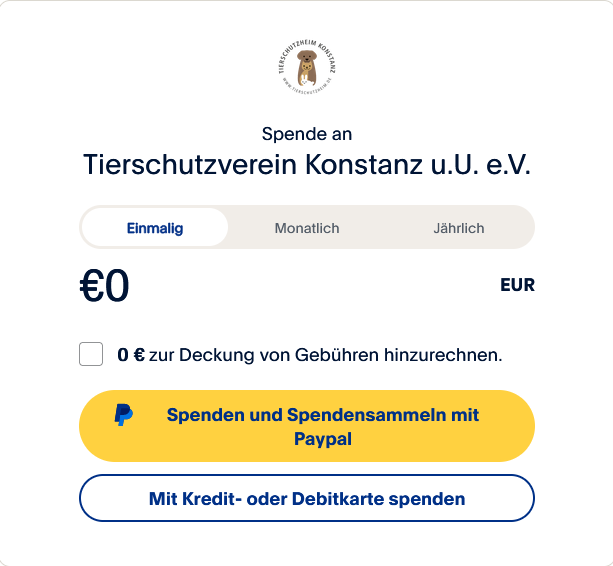Image resolution: width=613 pixels, height=566 pixels.
Task: Select the Einmalig donation frequency
Action: point(155,228)
